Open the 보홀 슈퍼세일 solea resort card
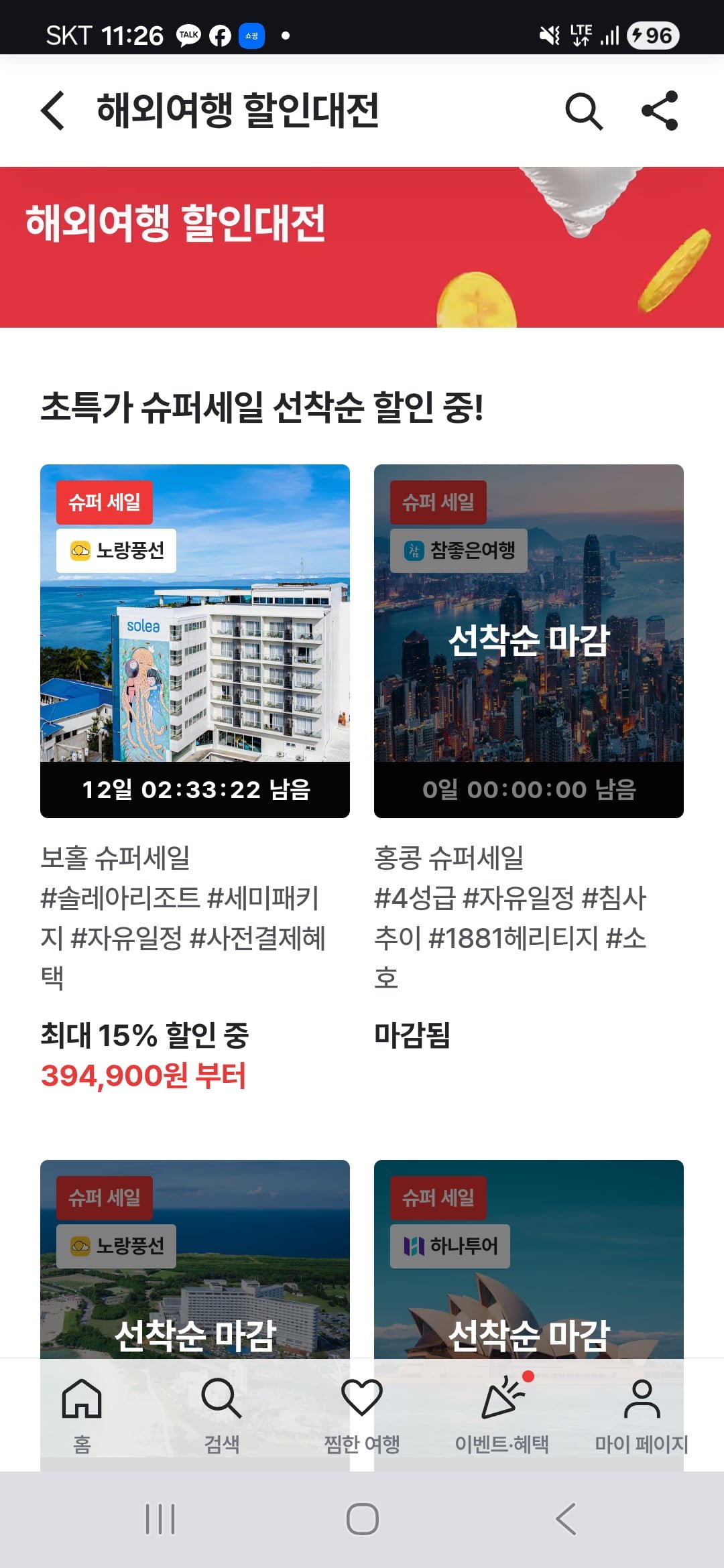724x1568 pixels. click(x=194, y=640)
